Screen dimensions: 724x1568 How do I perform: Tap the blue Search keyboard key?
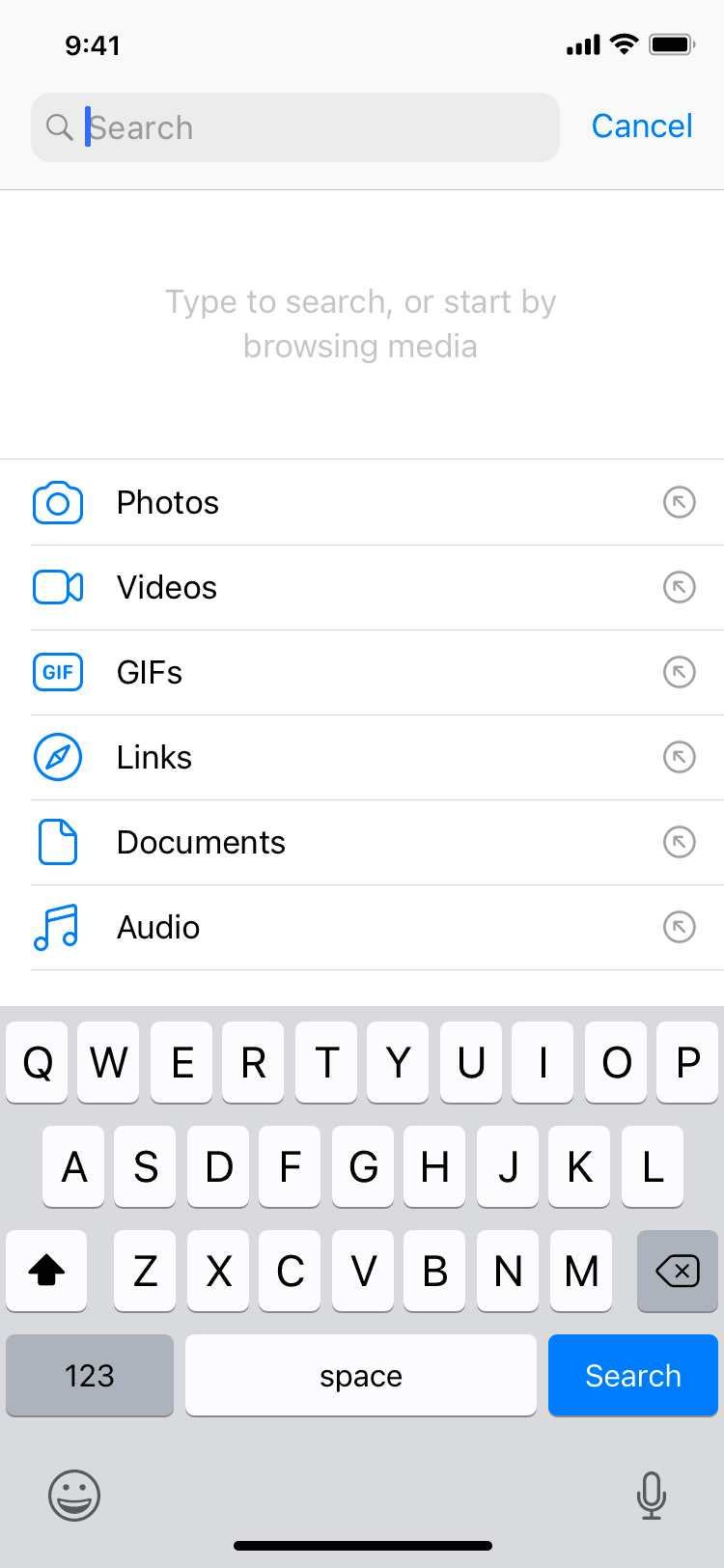point(632,1375)
